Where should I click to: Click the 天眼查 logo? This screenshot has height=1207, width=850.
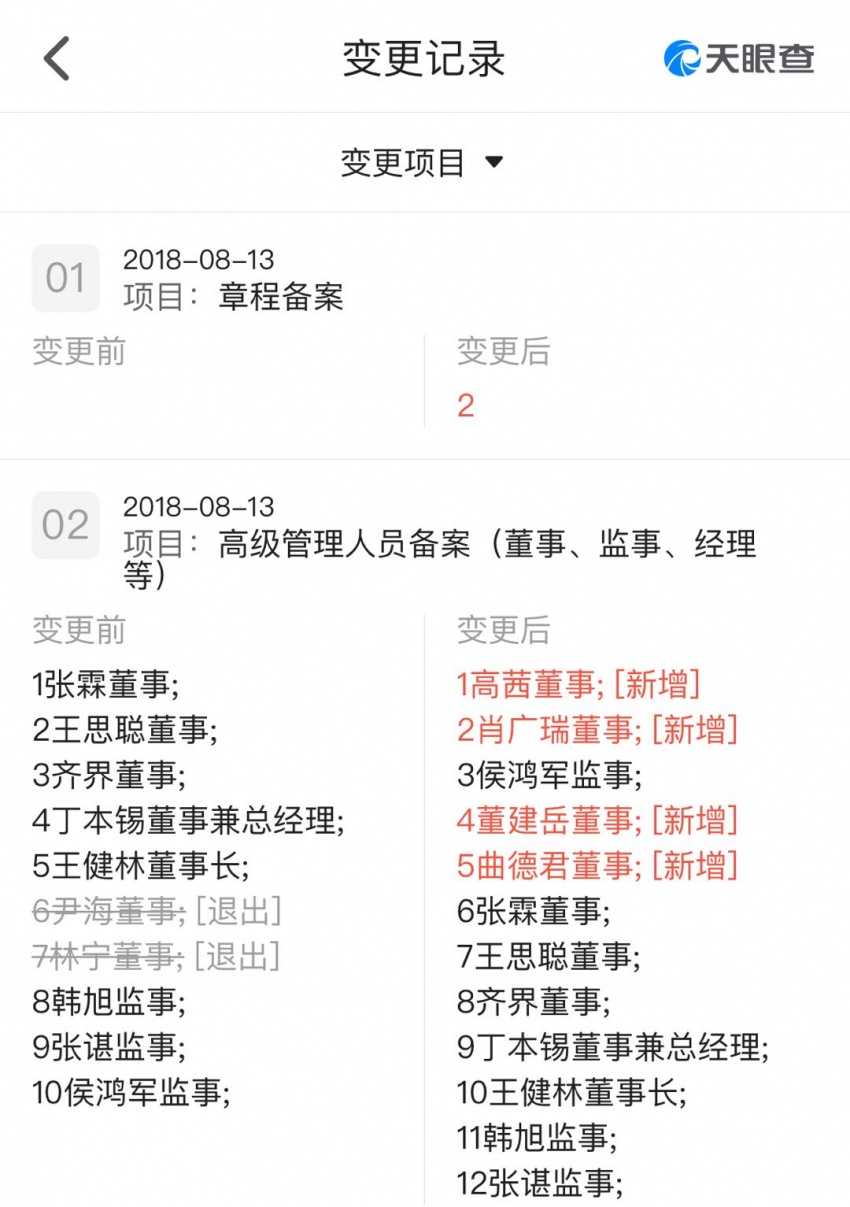745,58
